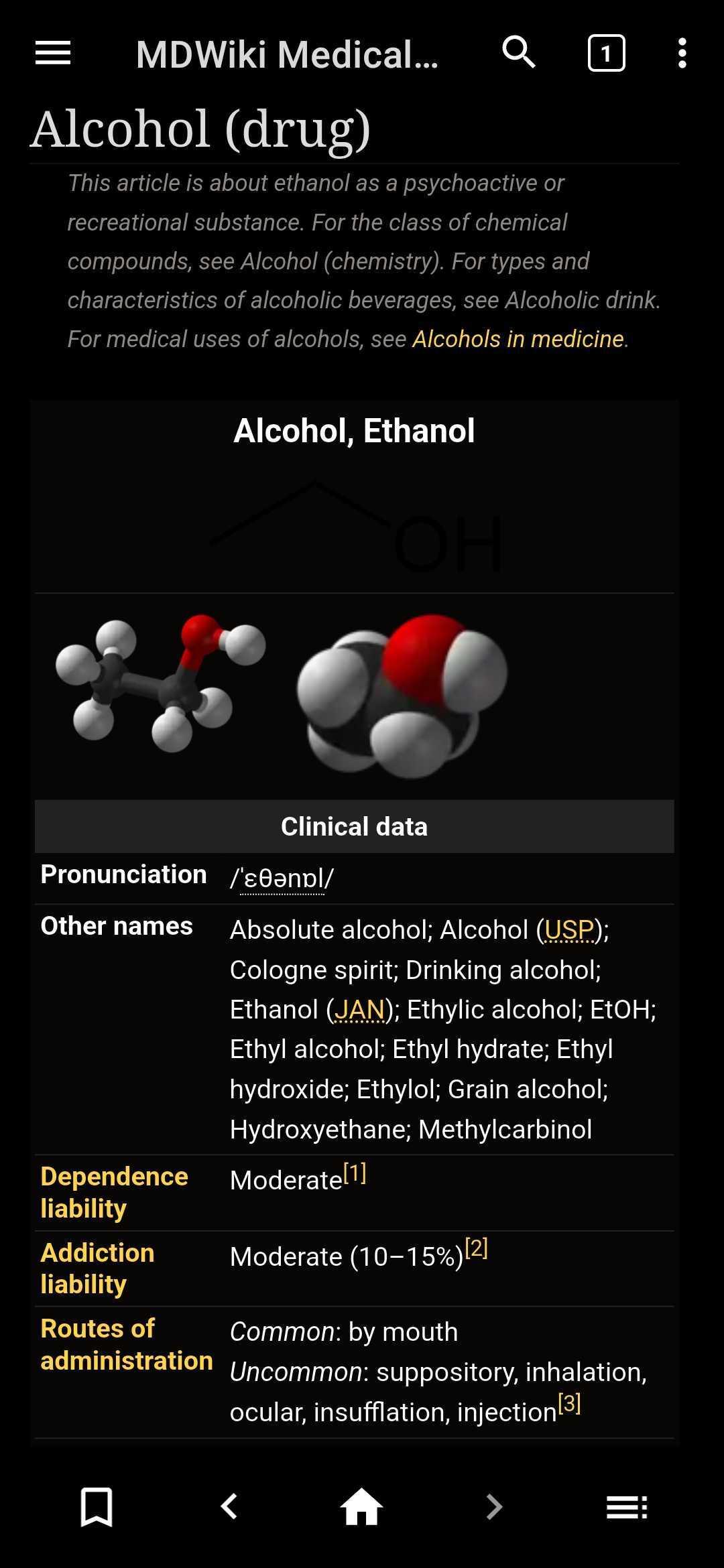724x1568 pixels.
Task: Open the hamburger drawer menu
Action: click(x=53, y=54)
